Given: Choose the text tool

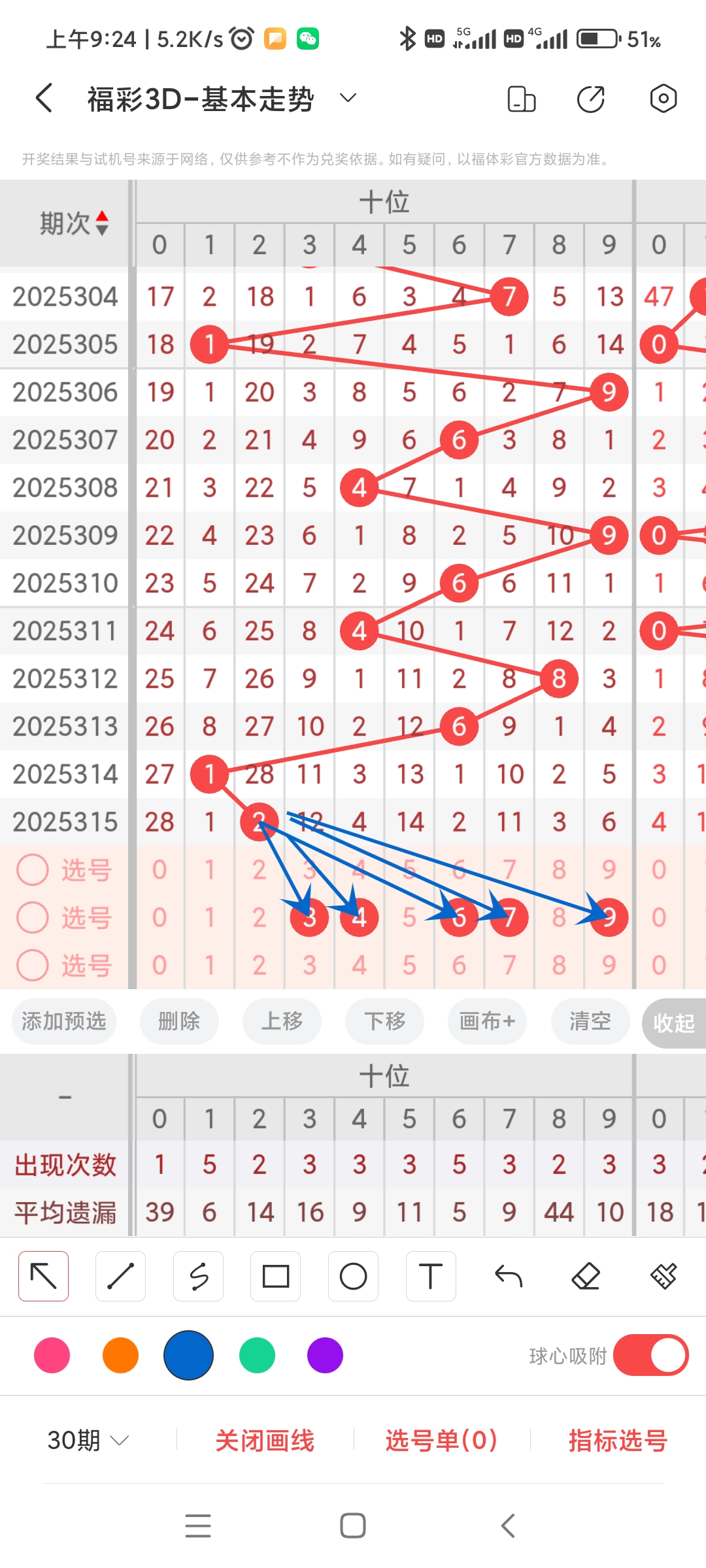Looking at the screenshot, I should point(431,1276).
